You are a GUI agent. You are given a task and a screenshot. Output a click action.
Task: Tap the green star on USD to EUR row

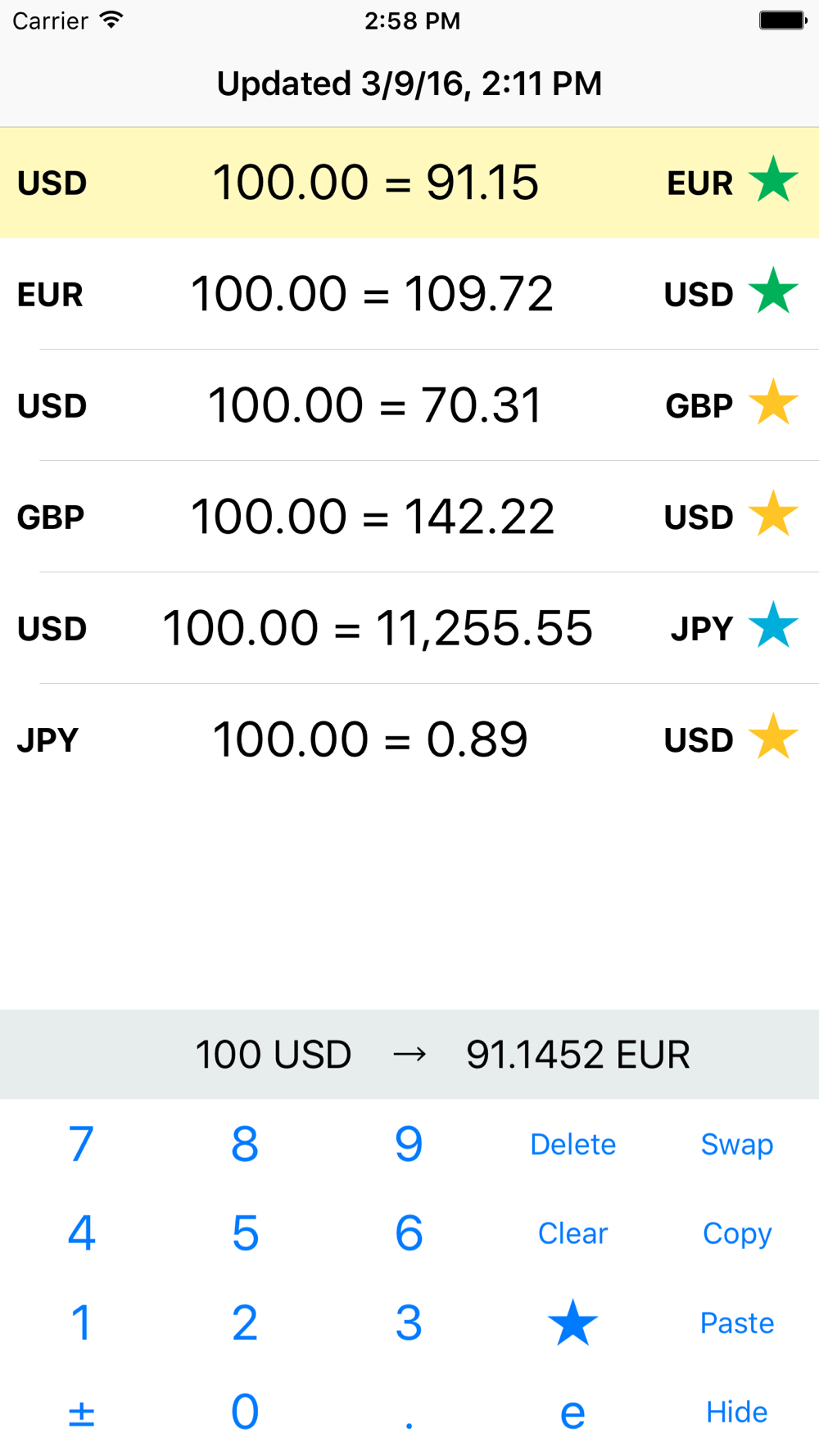click(773, 179)
